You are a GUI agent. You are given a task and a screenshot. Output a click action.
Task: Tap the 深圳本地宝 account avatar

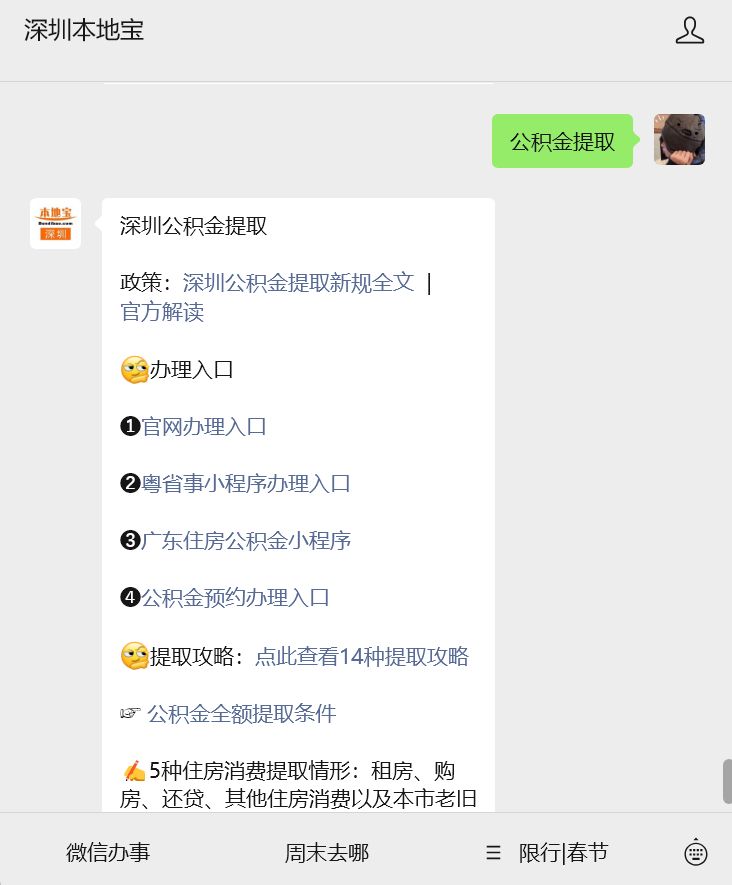pyautogui.click(x=56, y=224)
